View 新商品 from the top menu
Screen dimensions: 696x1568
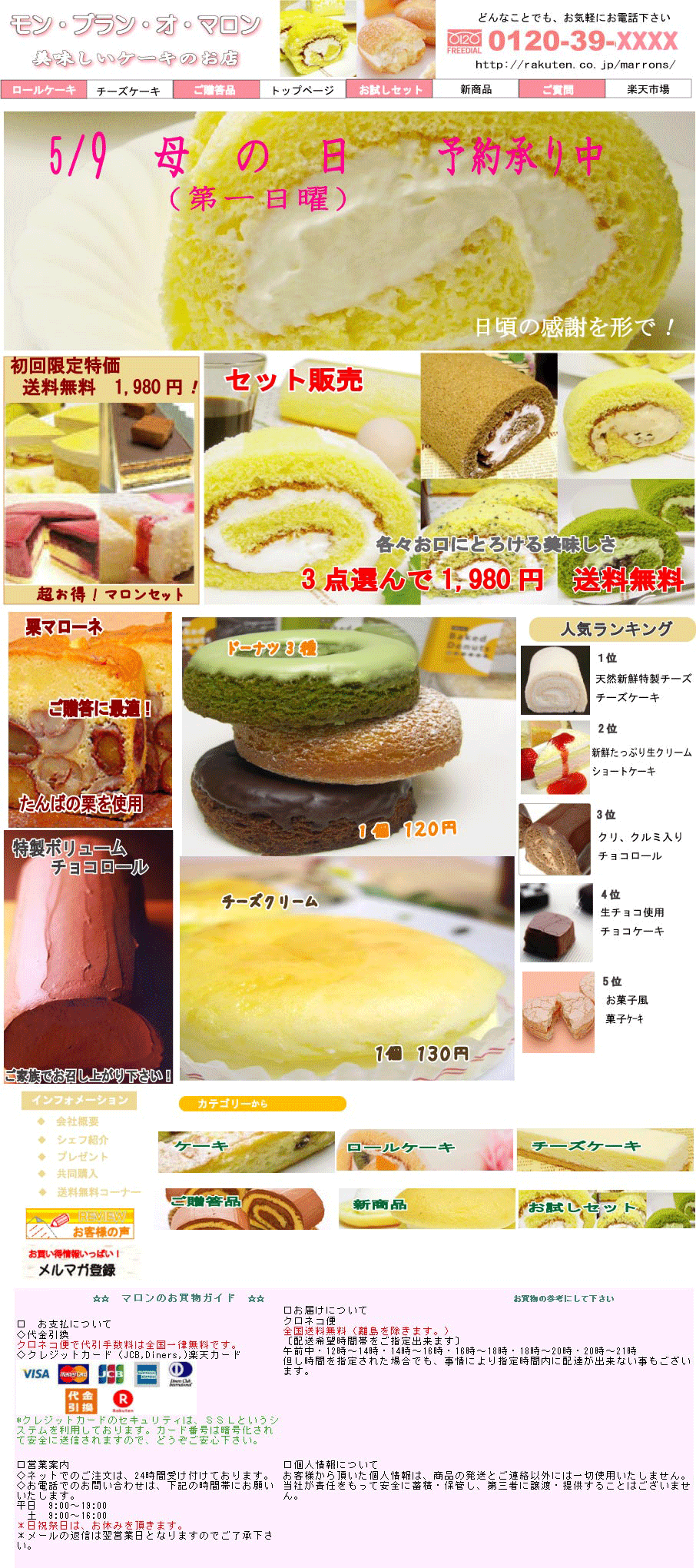click(476, 89)
